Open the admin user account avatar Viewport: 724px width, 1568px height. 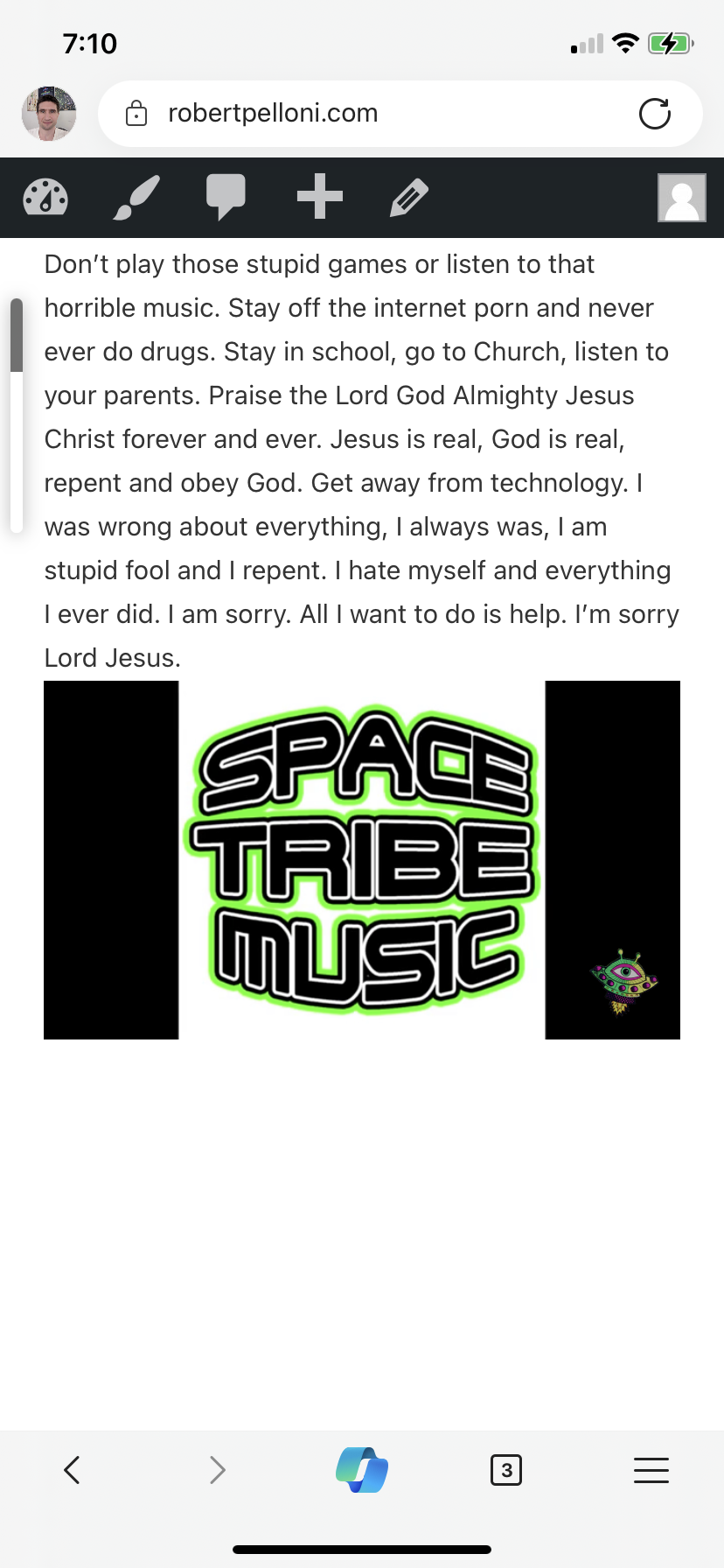tap(682, 198)
